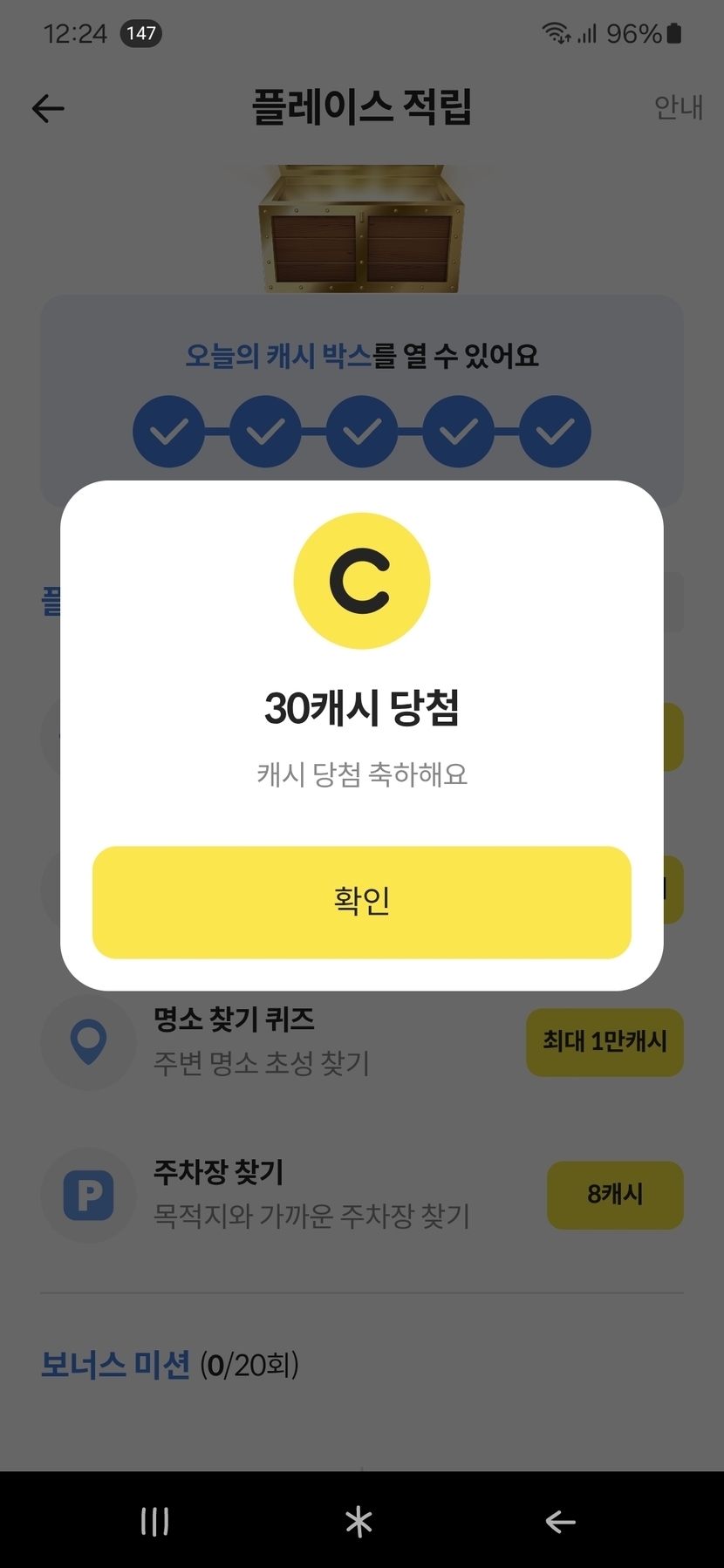The height and width of the screenshot is (1568, 724).
Task: Tap the system back button
Action: (560, 1522)
